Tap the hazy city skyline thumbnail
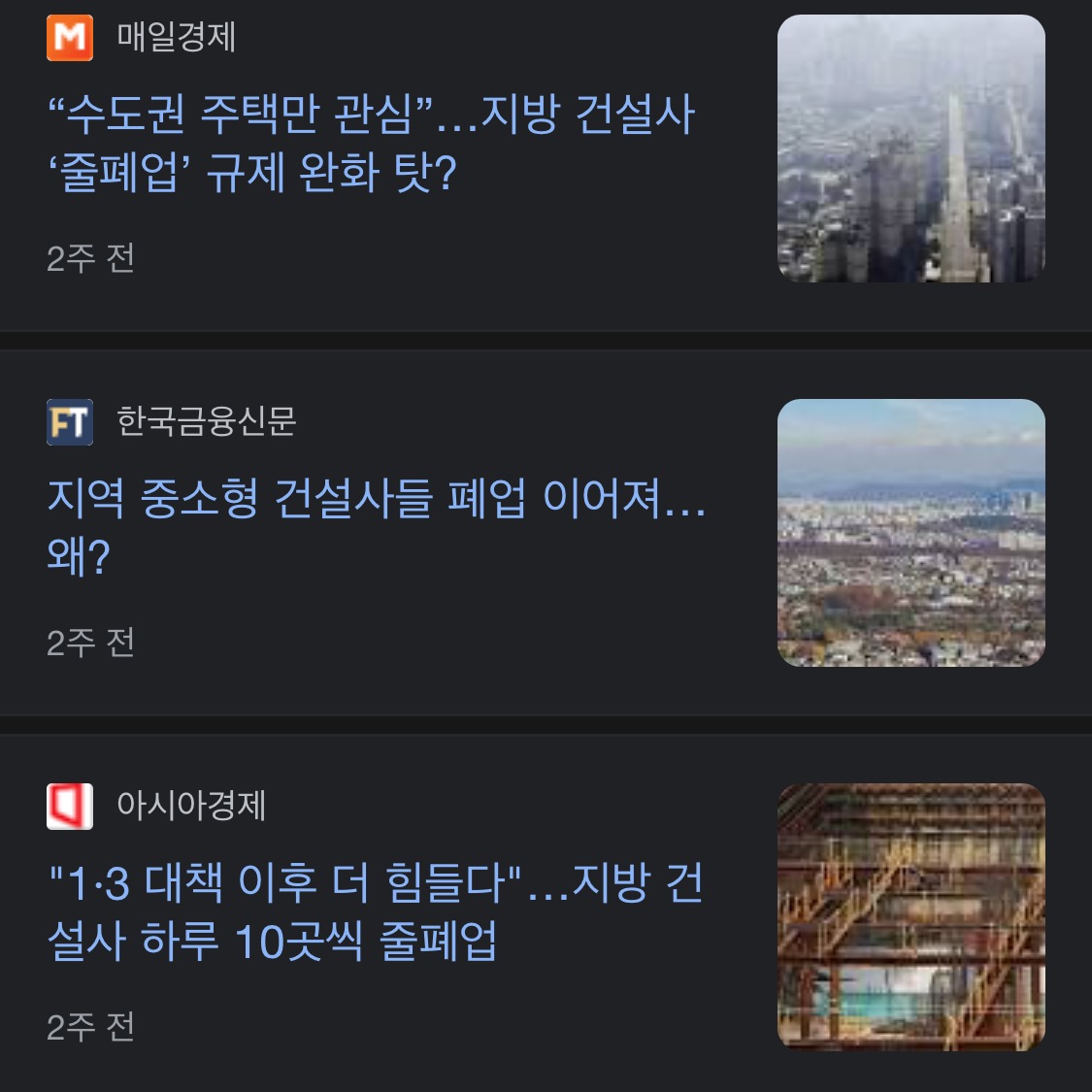1092x1092 pixels. 910,149
